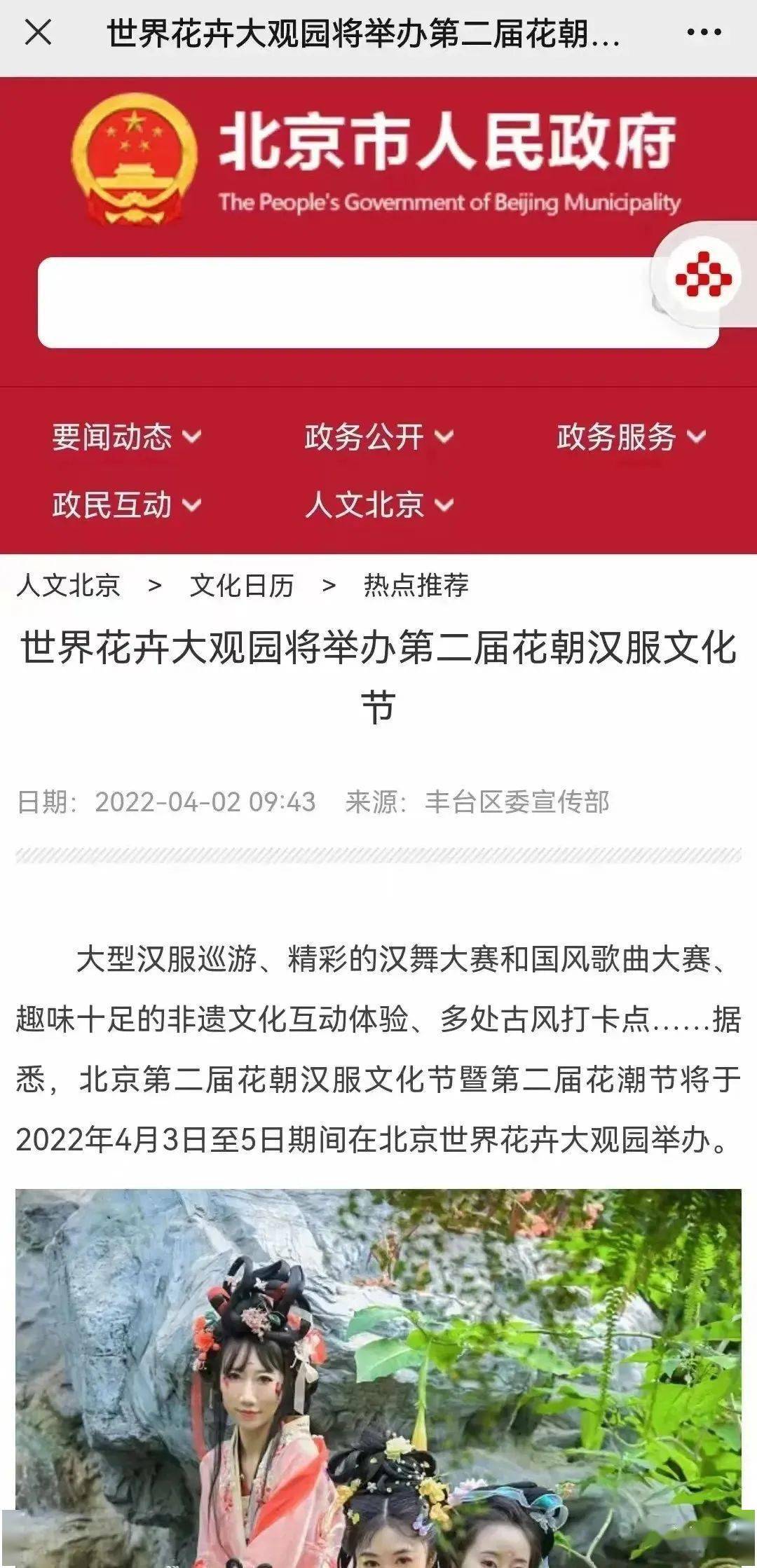This screenshot has height=1568, width=757.
Task: Select the 热点推荐 breadcrumb
Action: click(416, 585)
